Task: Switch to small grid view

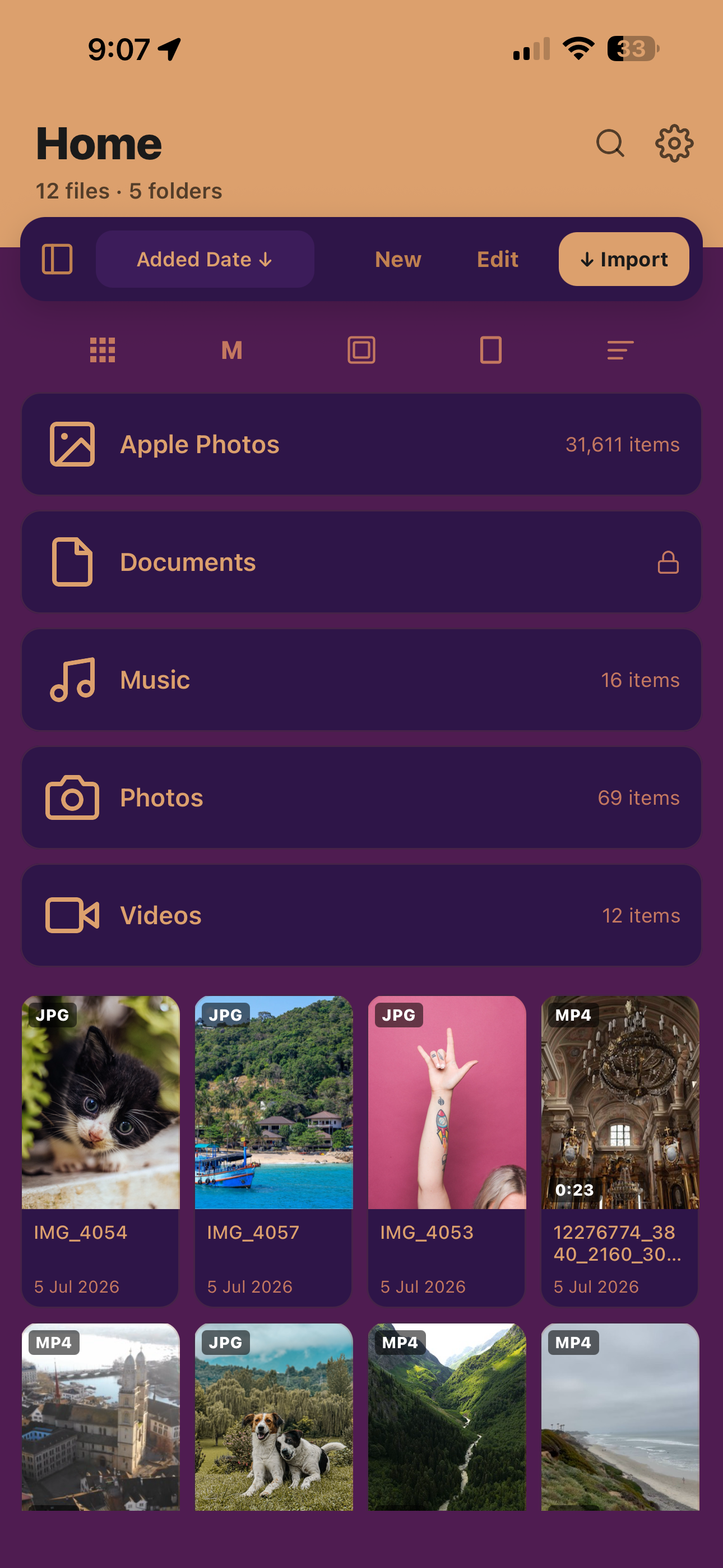Action: [x=103, y=350]
